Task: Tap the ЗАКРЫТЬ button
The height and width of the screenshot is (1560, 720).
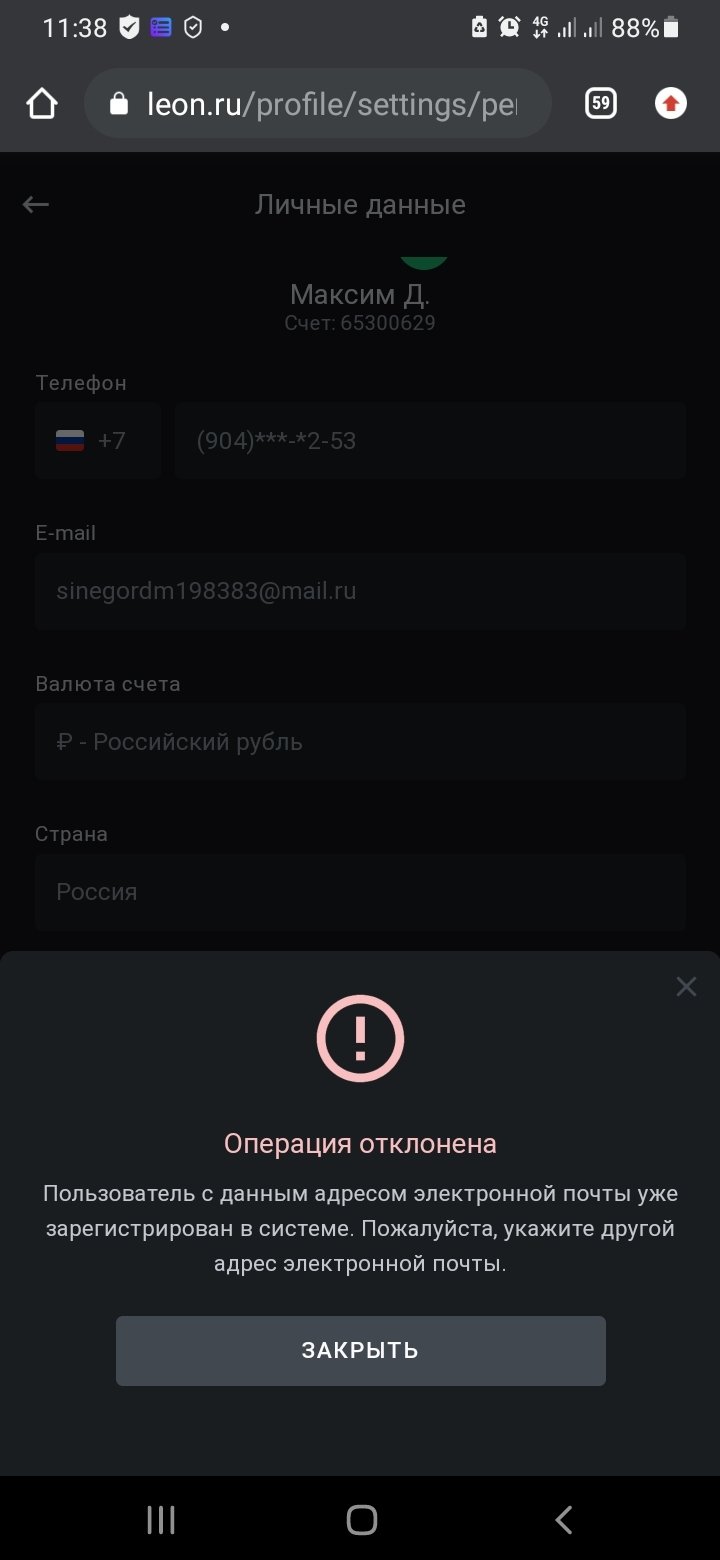Action: tap(360, 1350)
